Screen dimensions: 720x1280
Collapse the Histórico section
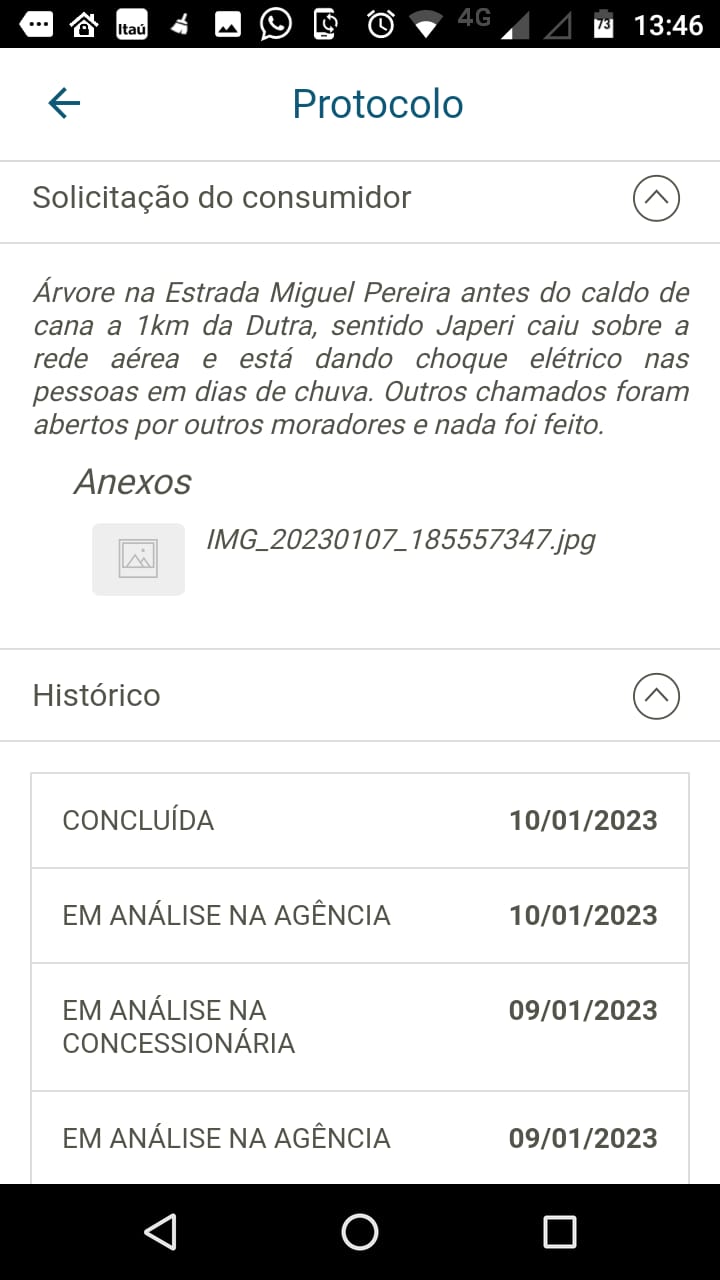tap(656, 696)
